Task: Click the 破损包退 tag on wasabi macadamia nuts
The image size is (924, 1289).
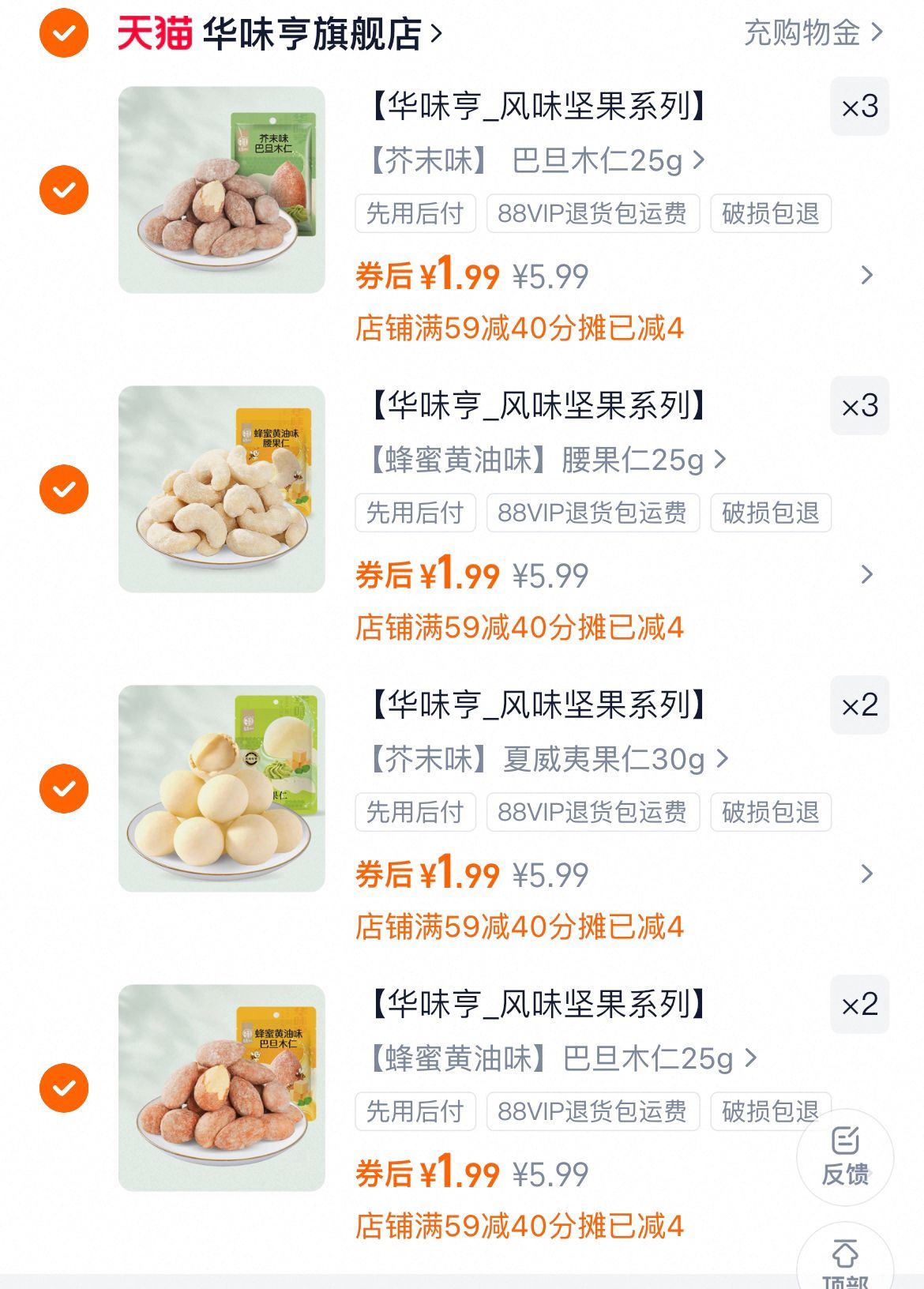Action: tap(770, 811)
